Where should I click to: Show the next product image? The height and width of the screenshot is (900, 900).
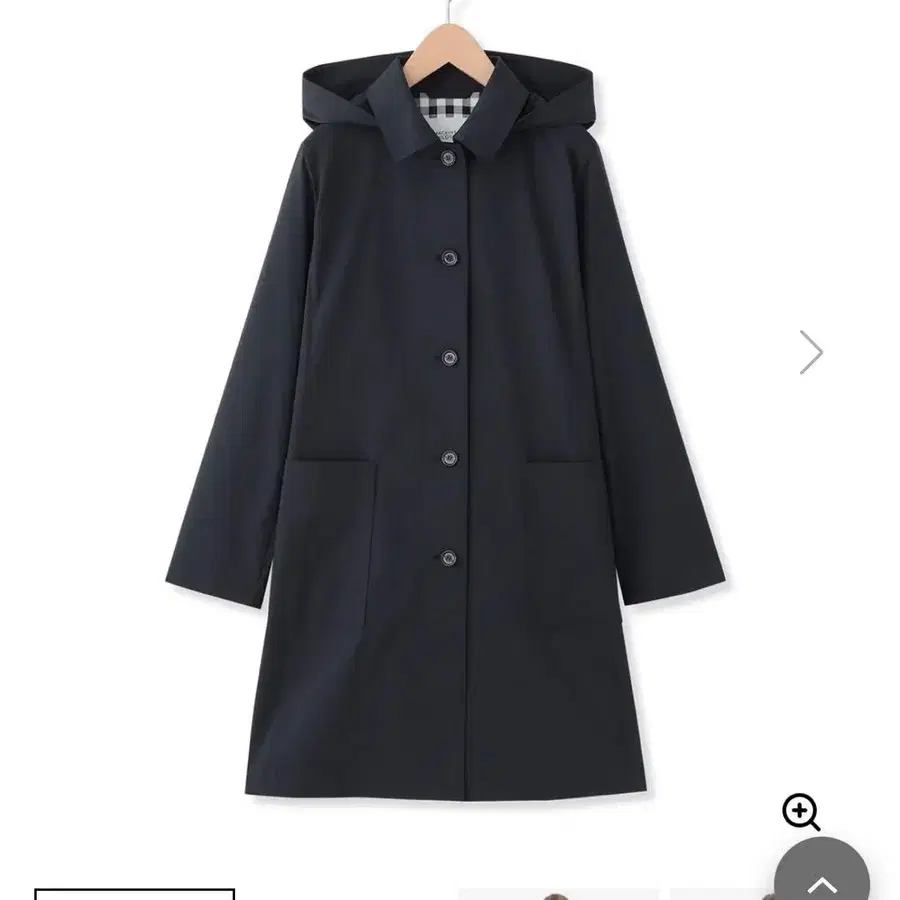(810, 352)
